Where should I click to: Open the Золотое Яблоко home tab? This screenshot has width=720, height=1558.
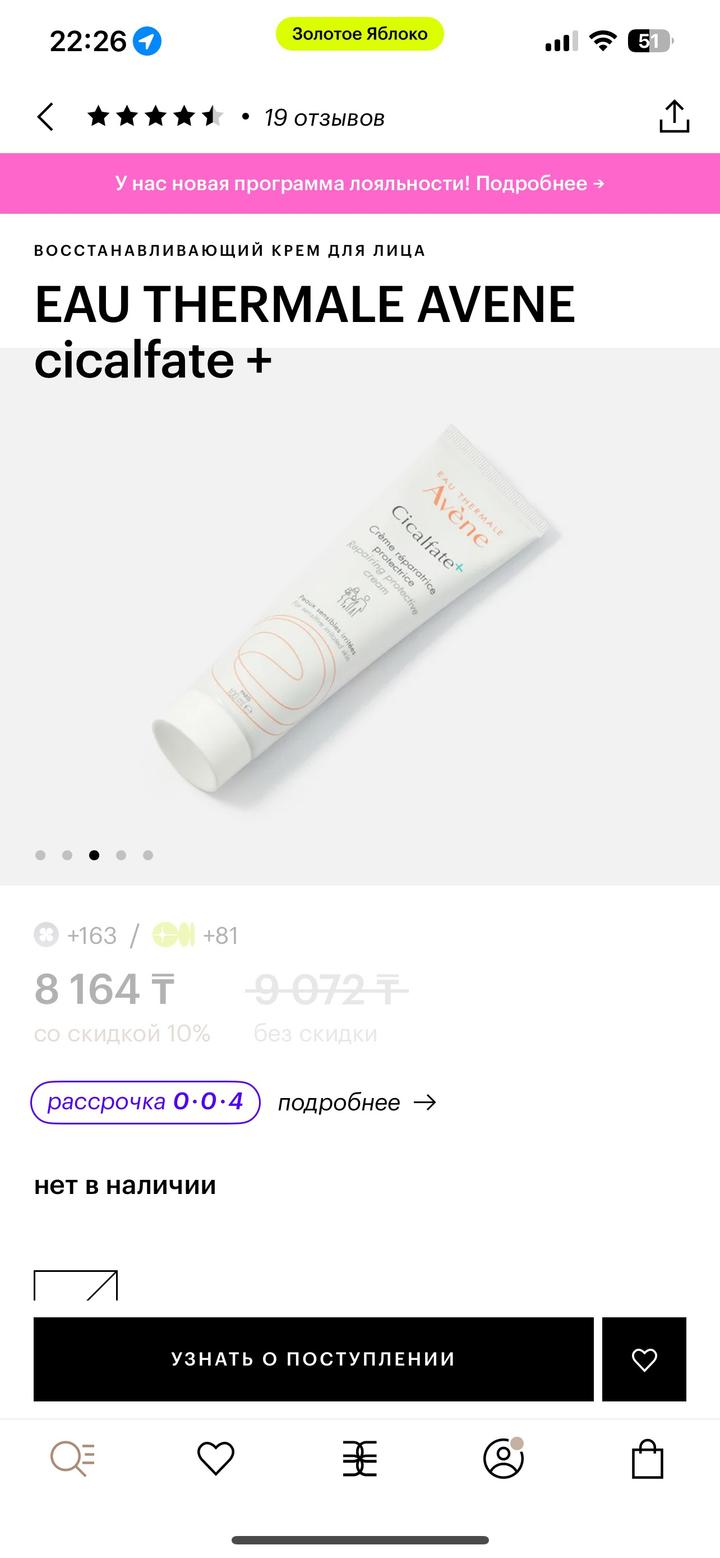click(x=360, y=1459)
